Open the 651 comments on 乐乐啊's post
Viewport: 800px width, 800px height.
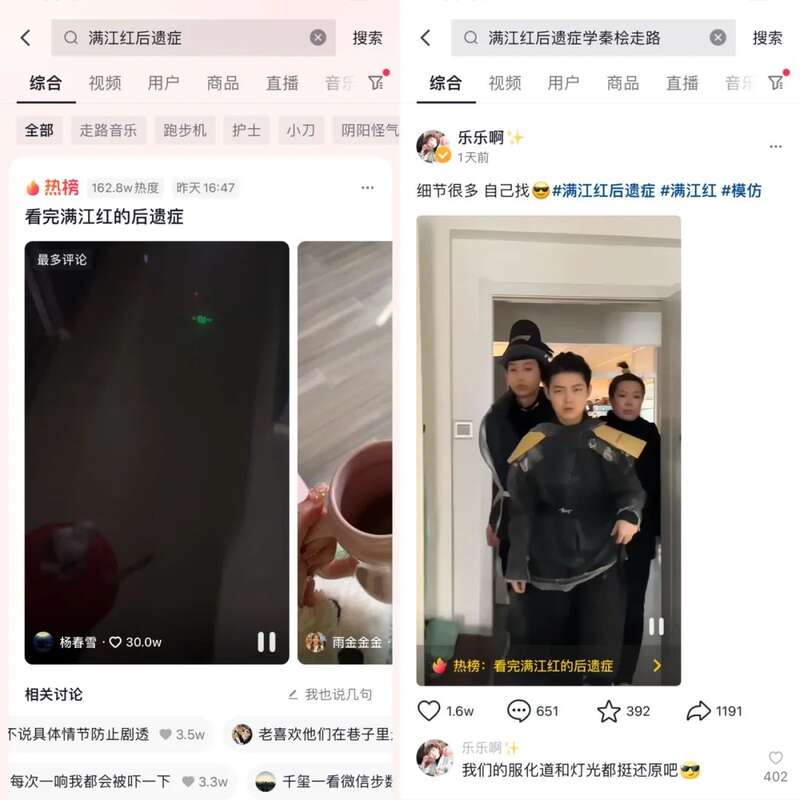[519, 711]
